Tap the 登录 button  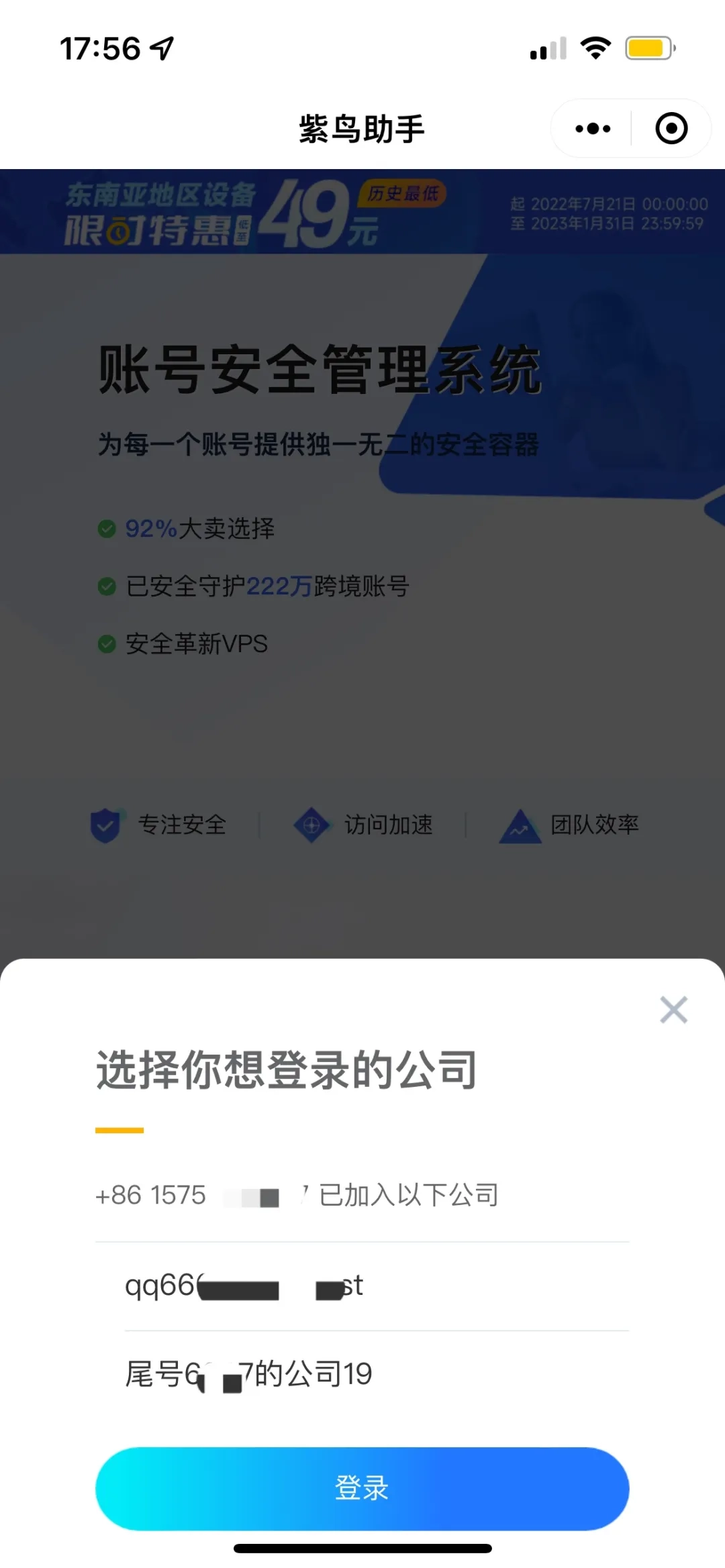[x=362, y=1489]
